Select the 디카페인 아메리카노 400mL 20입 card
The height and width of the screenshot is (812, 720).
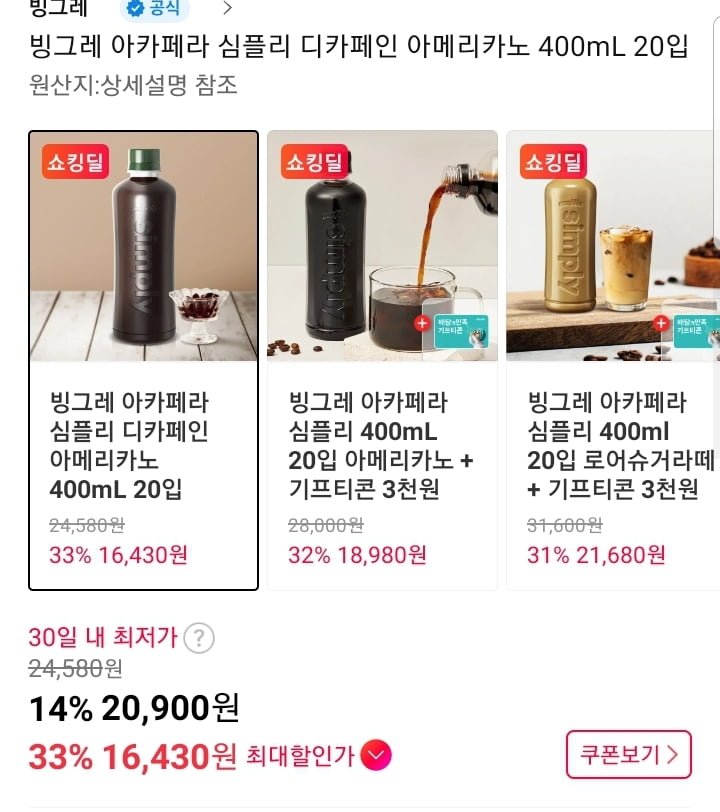(x=143, y=360)
